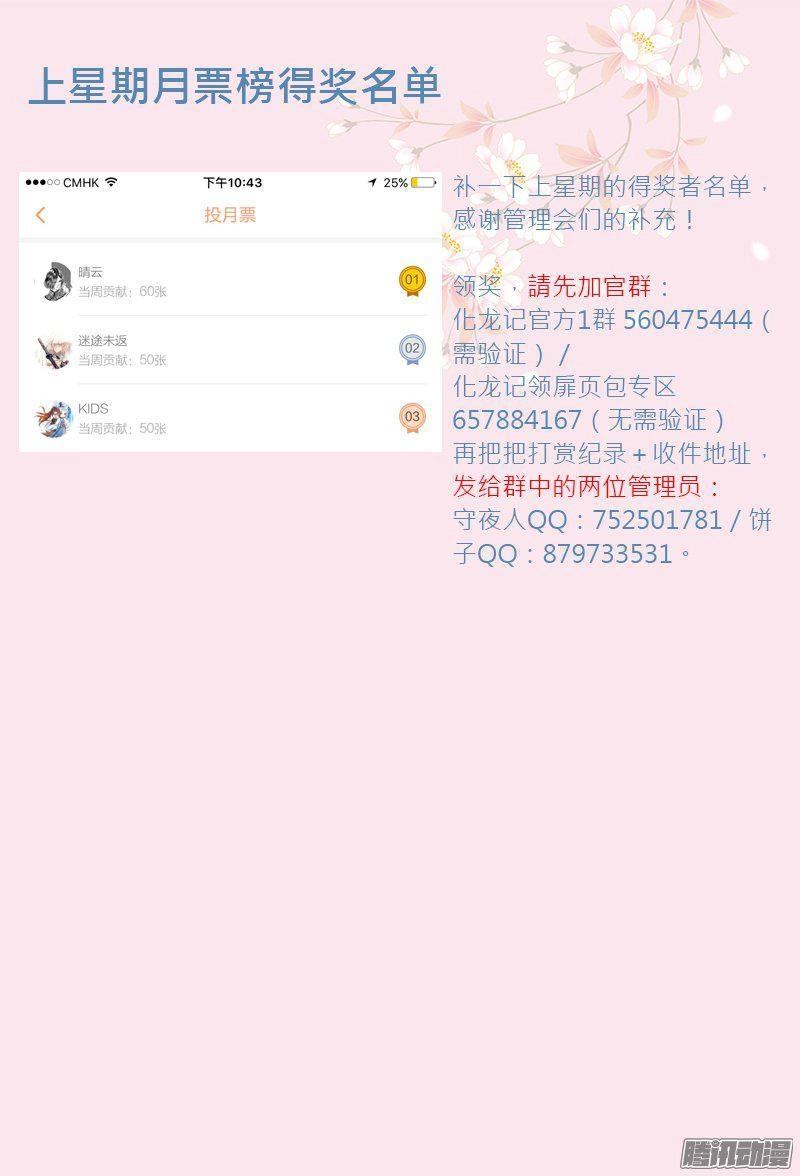Click the cellular signal dots icon
The image size is (800, 1176).
tap(43, 182)
